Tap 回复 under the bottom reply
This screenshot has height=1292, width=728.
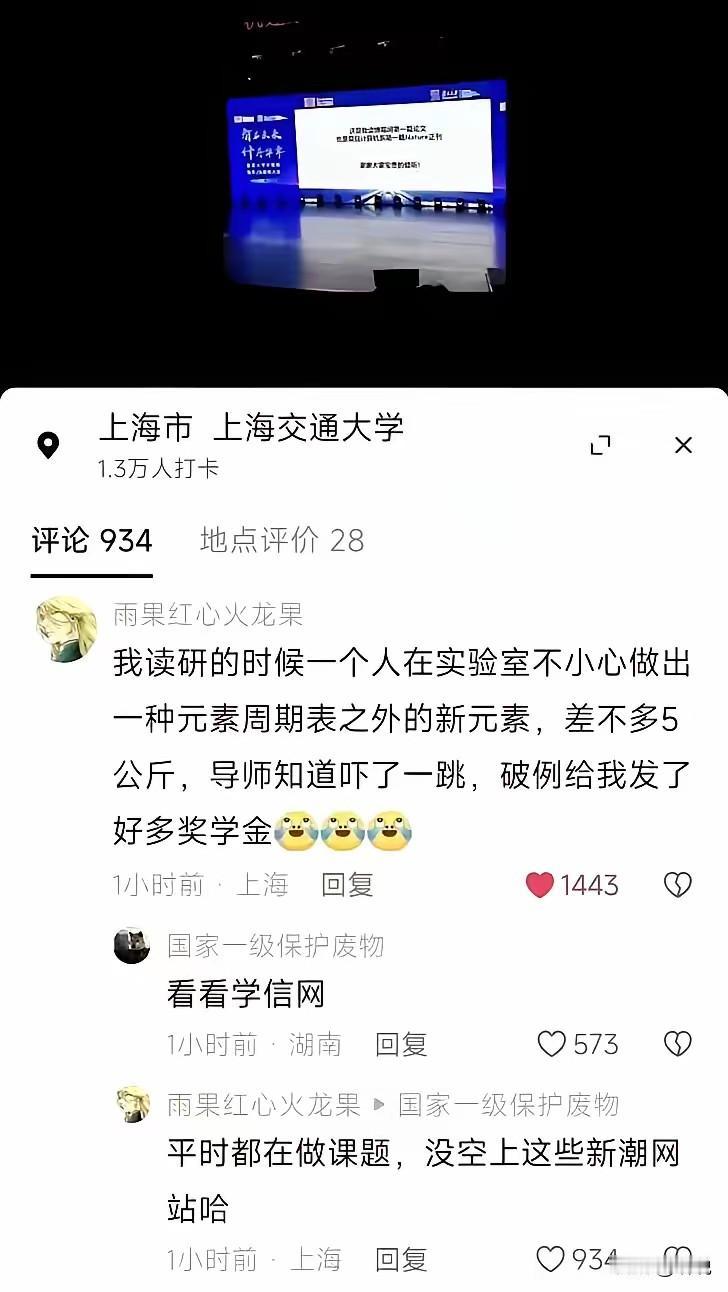[x=402, y=1259]
